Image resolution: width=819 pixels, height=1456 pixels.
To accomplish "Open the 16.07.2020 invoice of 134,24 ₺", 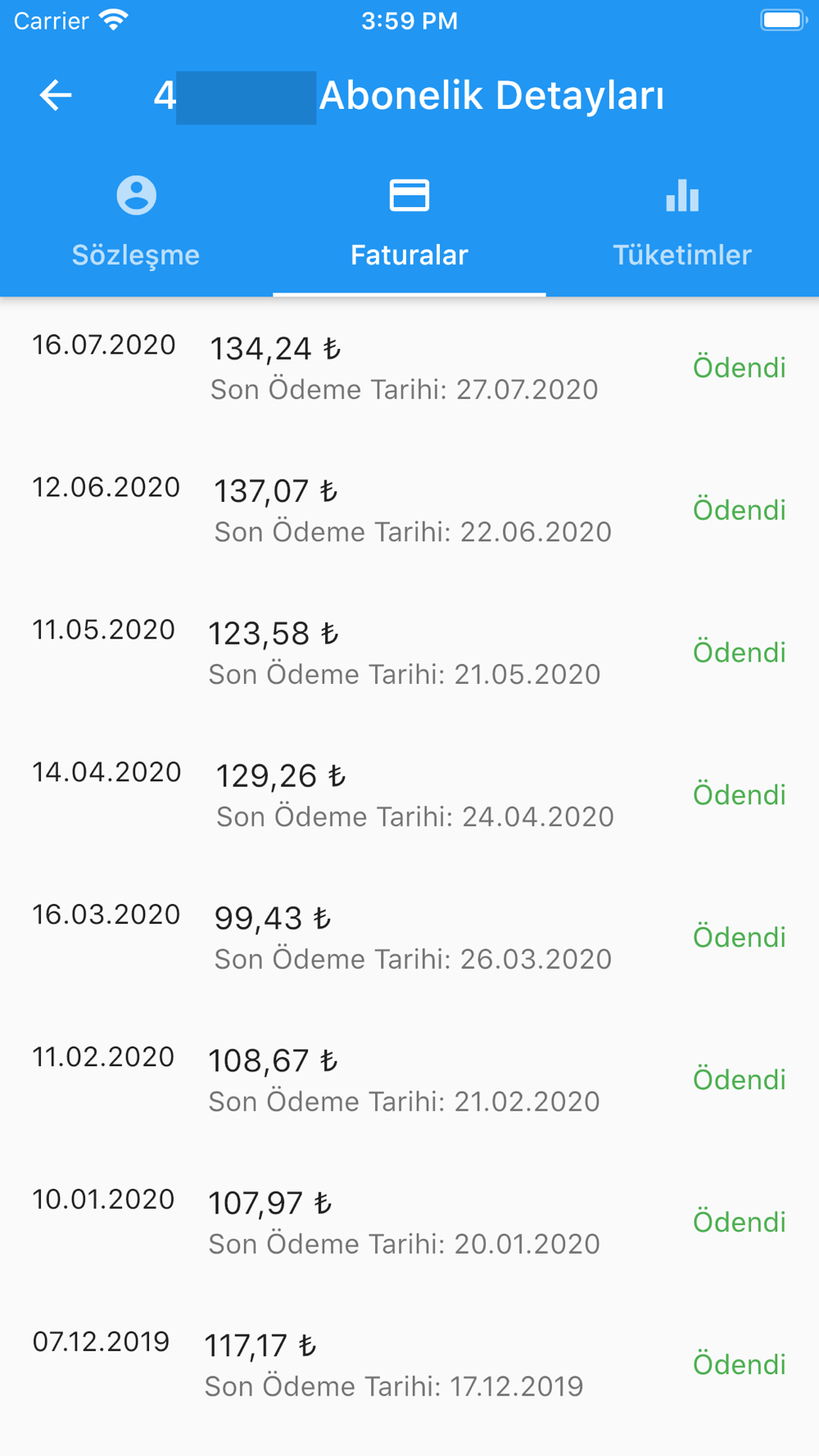I will point(409,368).
